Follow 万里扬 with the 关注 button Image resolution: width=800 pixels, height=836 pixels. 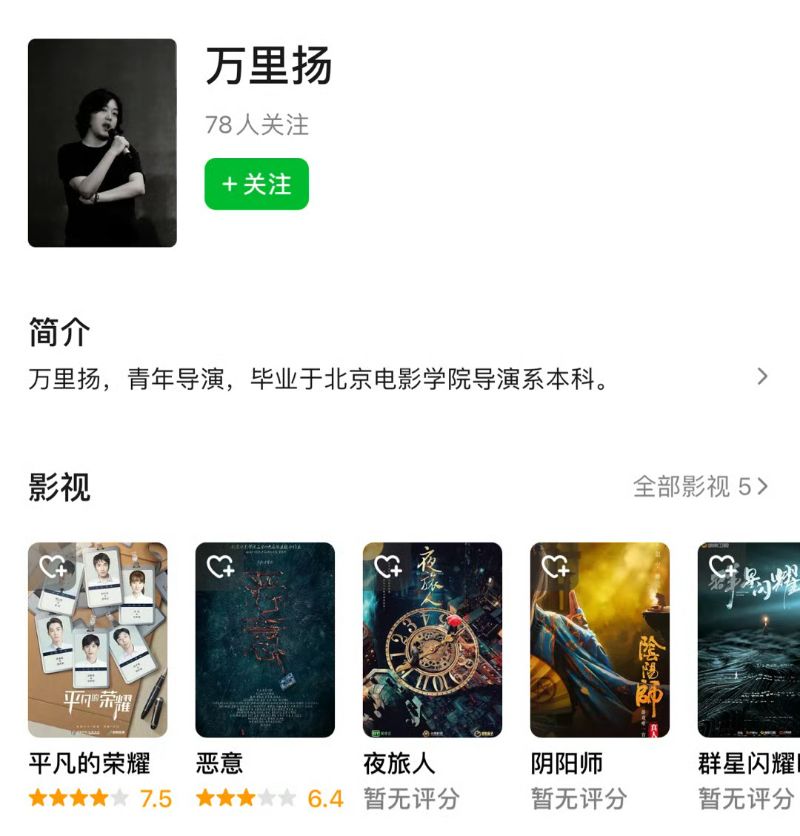tap(256, 185)
